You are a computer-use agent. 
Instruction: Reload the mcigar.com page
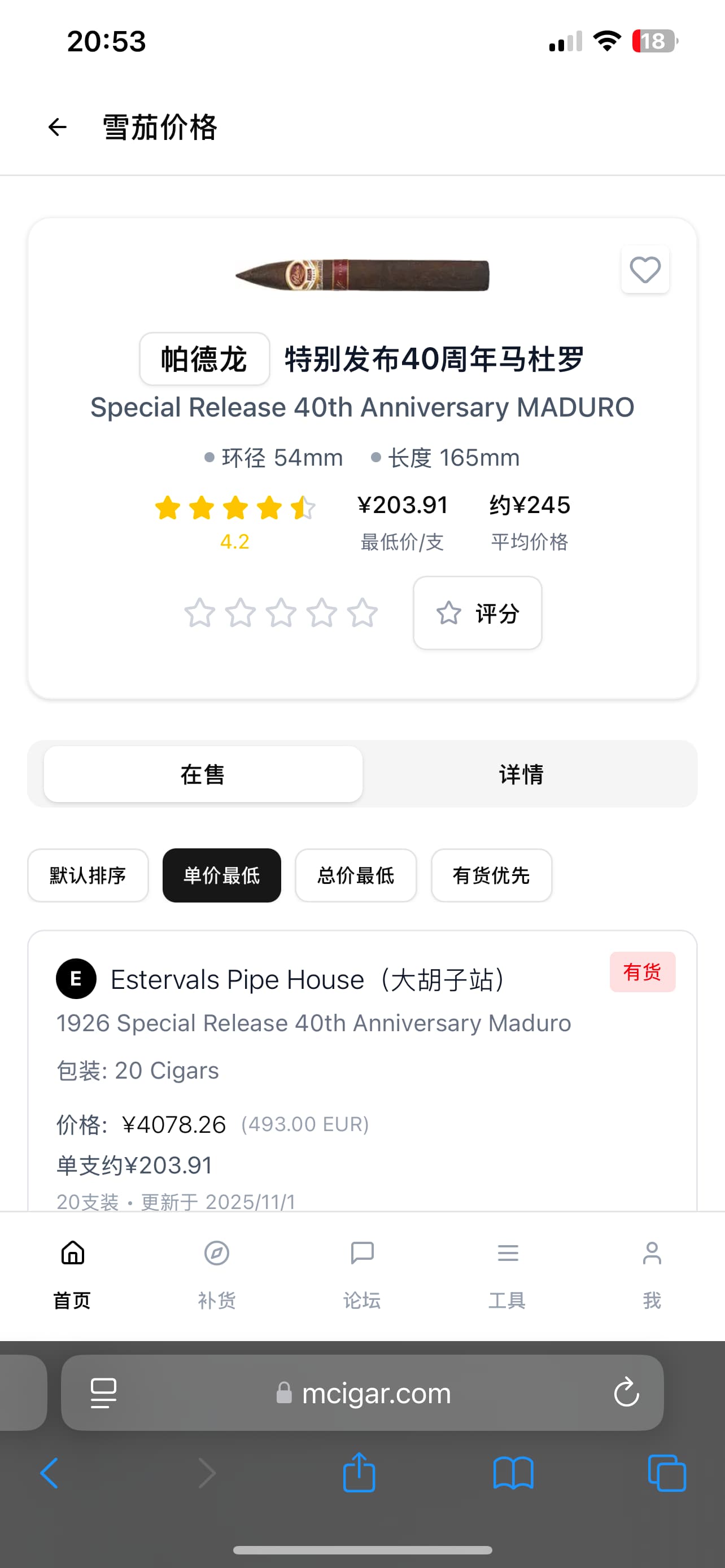click(626, 1392)
